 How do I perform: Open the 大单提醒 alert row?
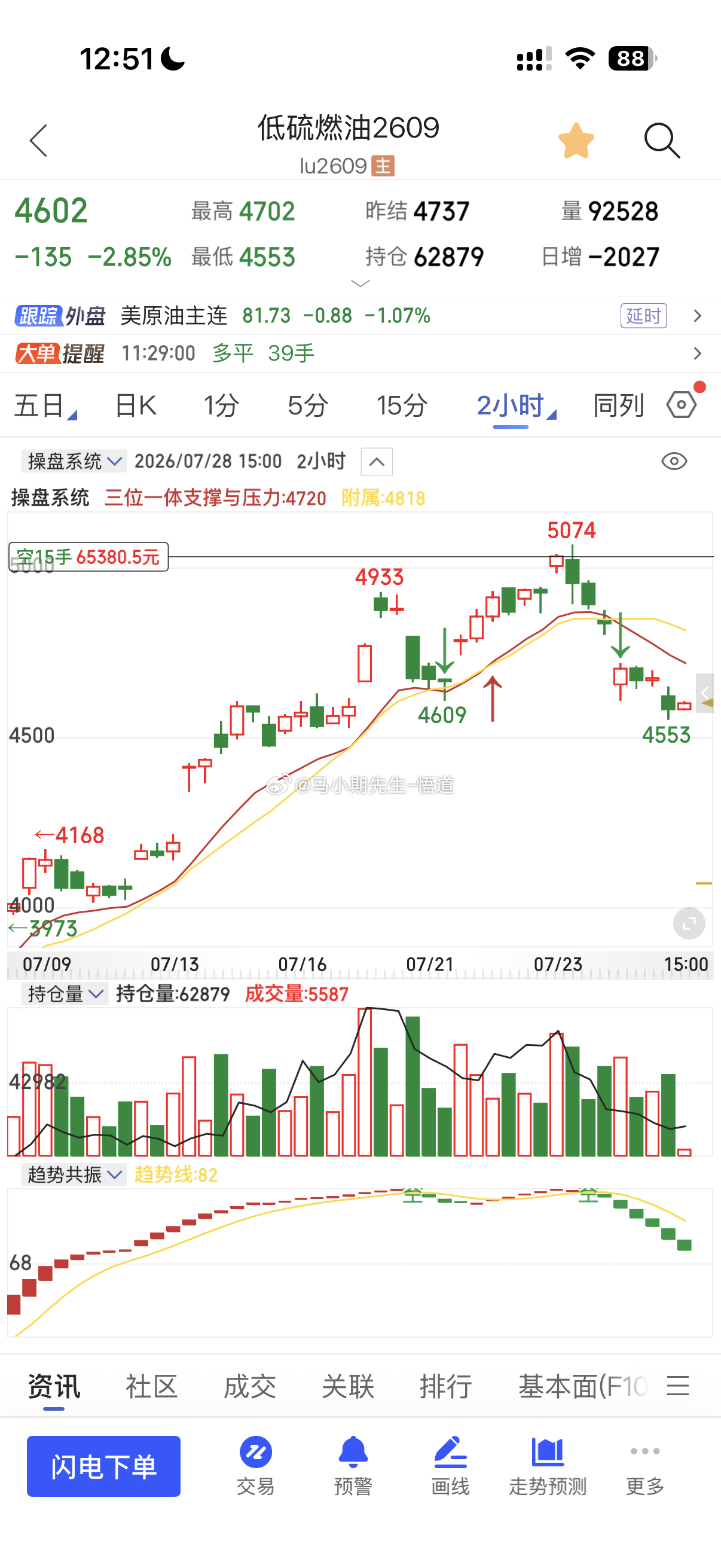(x=360, y=353)
